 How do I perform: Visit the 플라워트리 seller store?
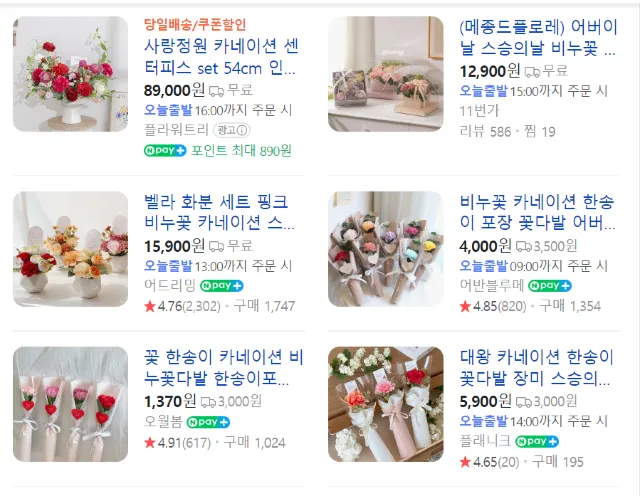[179, 130]
